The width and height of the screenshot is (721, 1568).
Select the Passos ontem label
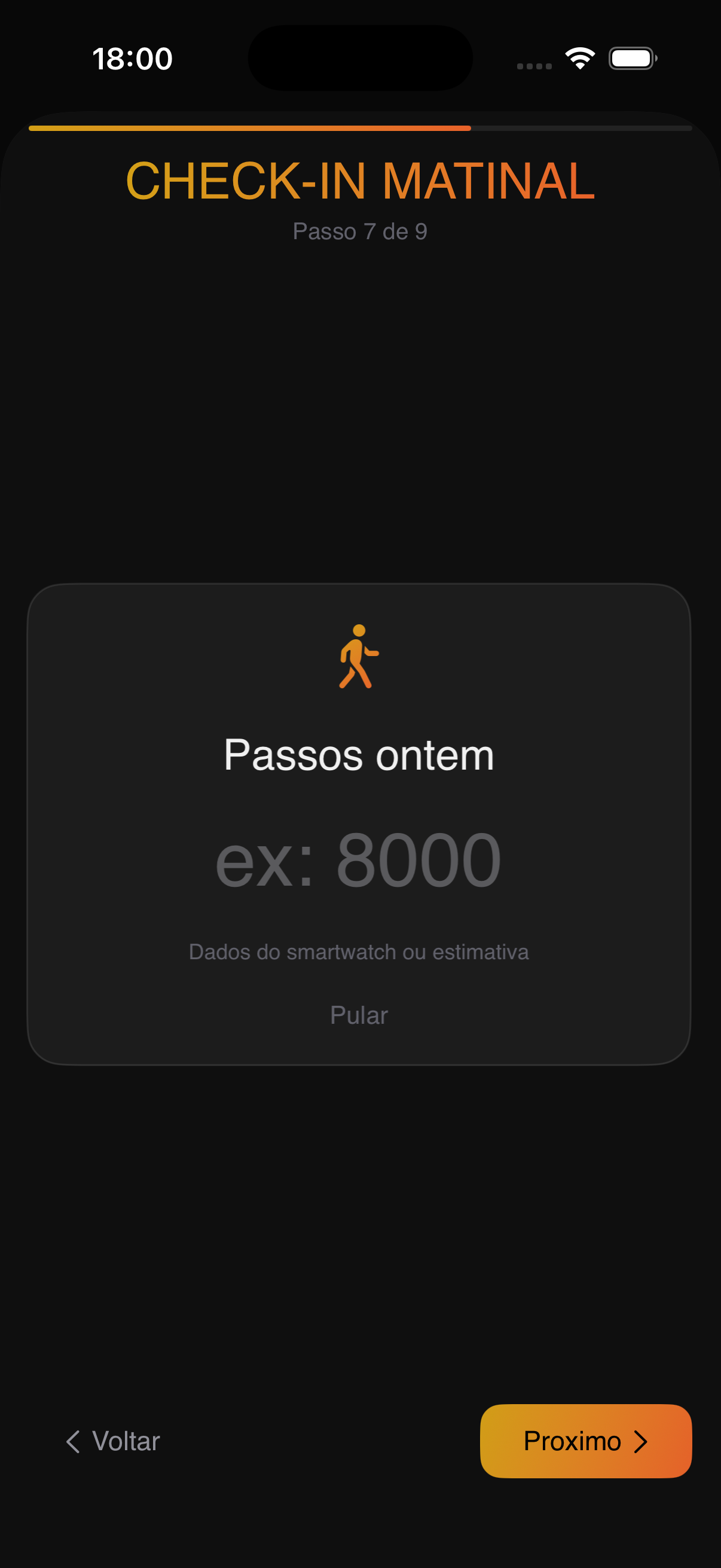pos(359,755)
